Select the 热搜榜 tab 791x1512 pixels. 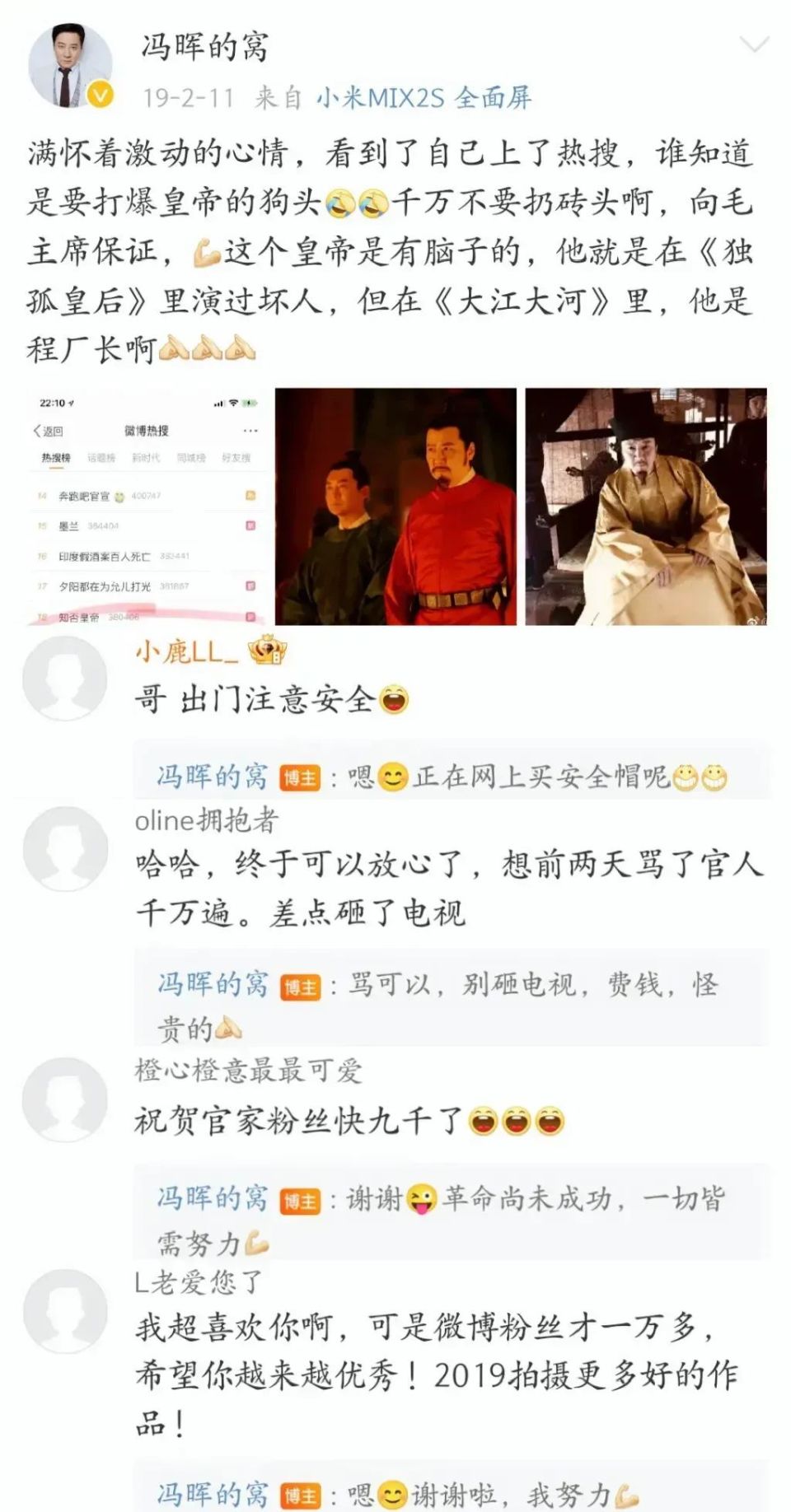(x=56, y=457)
